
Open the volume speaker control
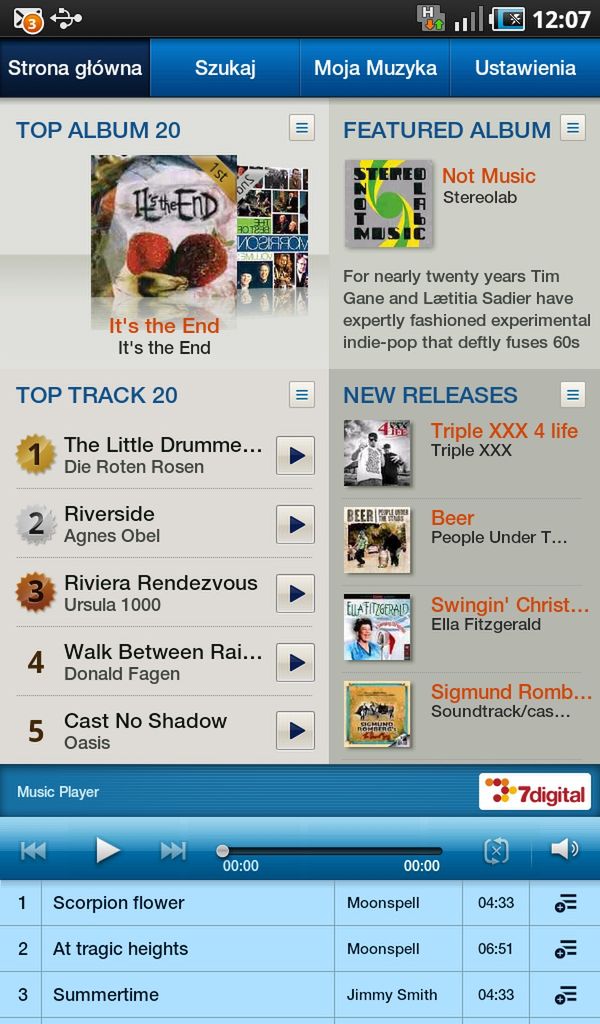click(564, 849)
